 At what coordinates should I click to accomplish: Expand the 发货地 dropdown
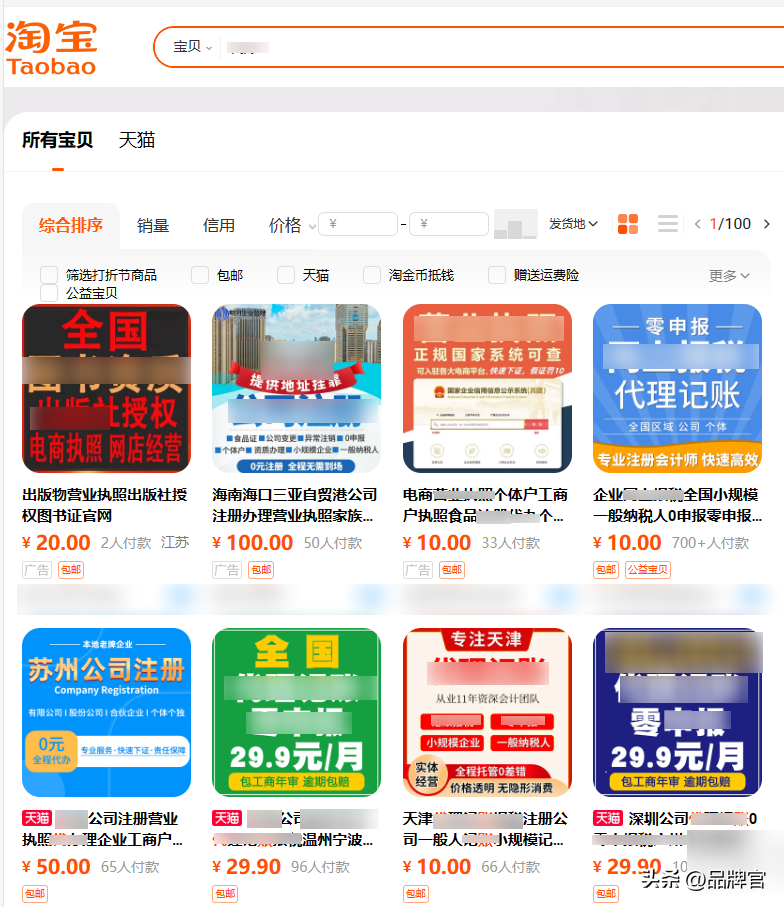tap(573, 224)
